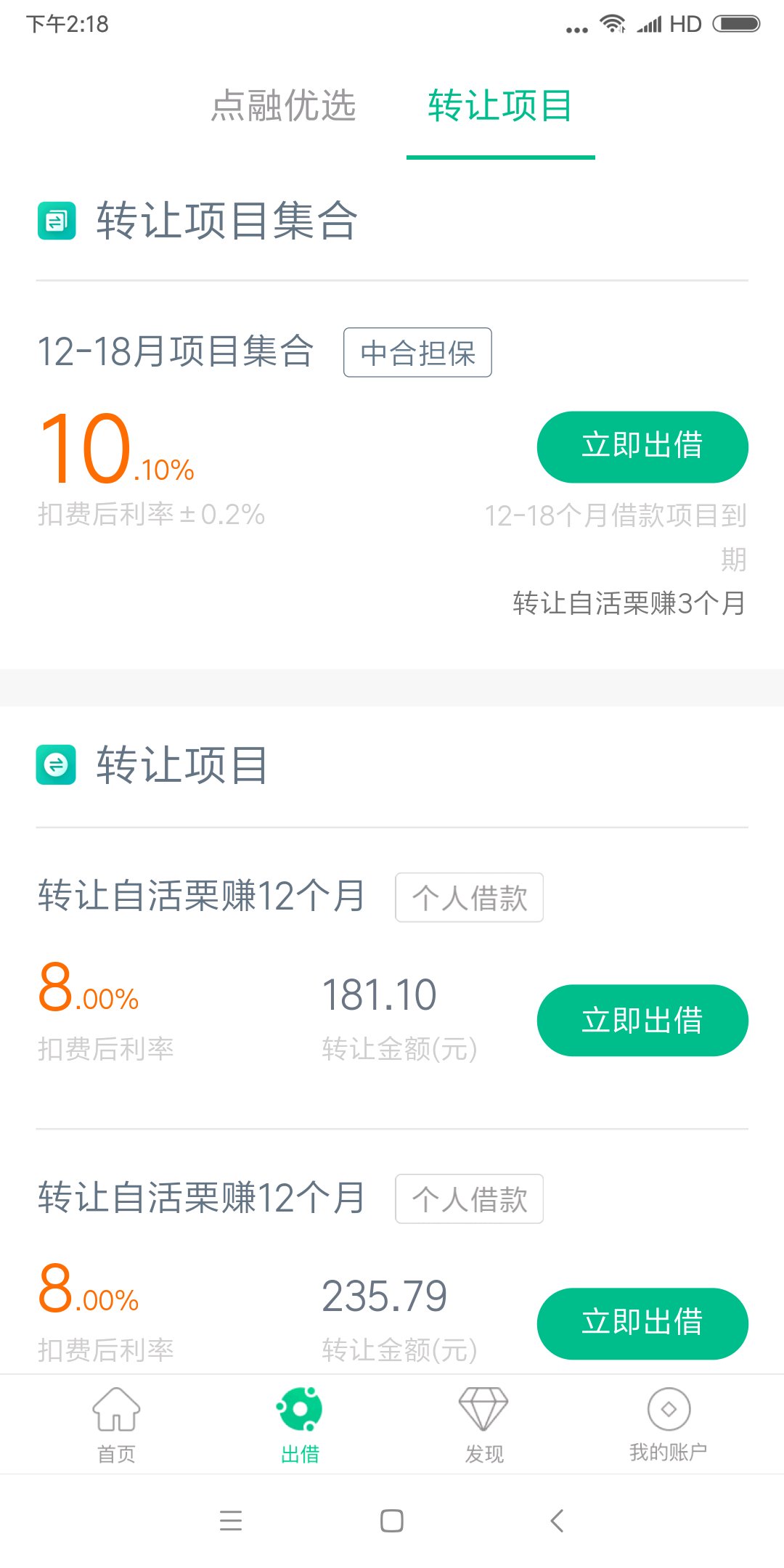Select the 转让项目 top tab
Image resolution: width=784 pixels, height=1568 pixels.
click(x=500, y=106)
